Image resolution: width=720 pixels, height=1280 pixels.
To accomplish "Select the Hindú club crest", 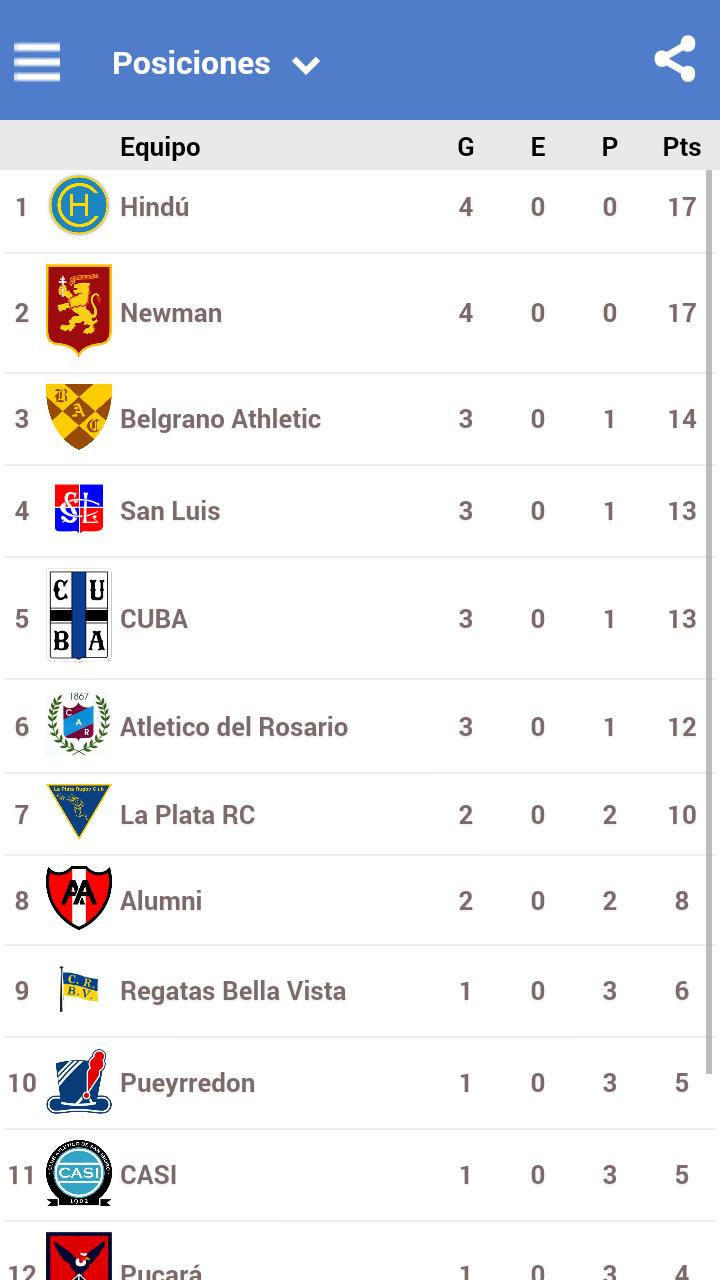I will click(79, 206).
